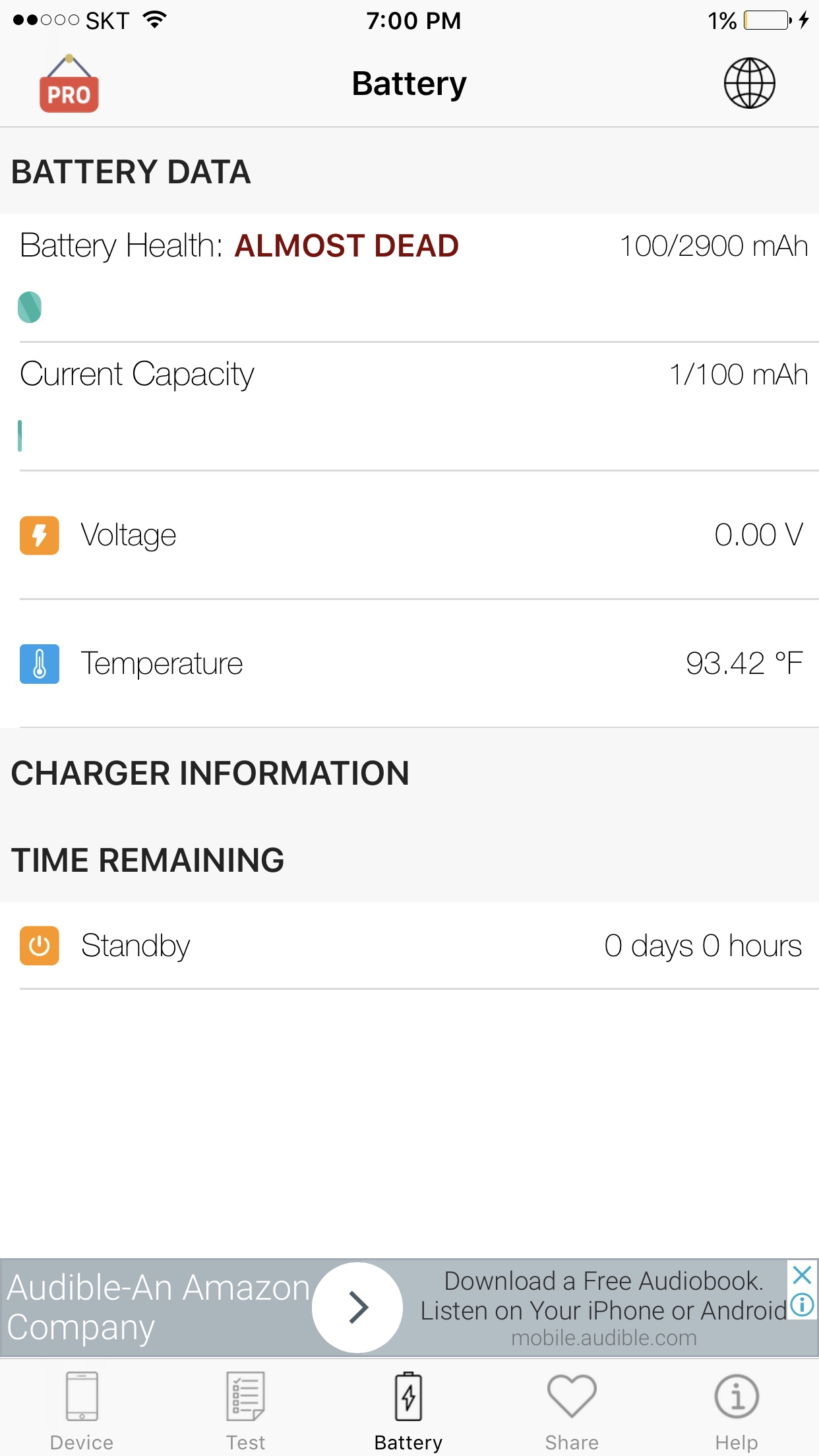The height and width of the screenshot is (1456, 819).
Task: Open the ad info icon
Action: [802, 1304]
